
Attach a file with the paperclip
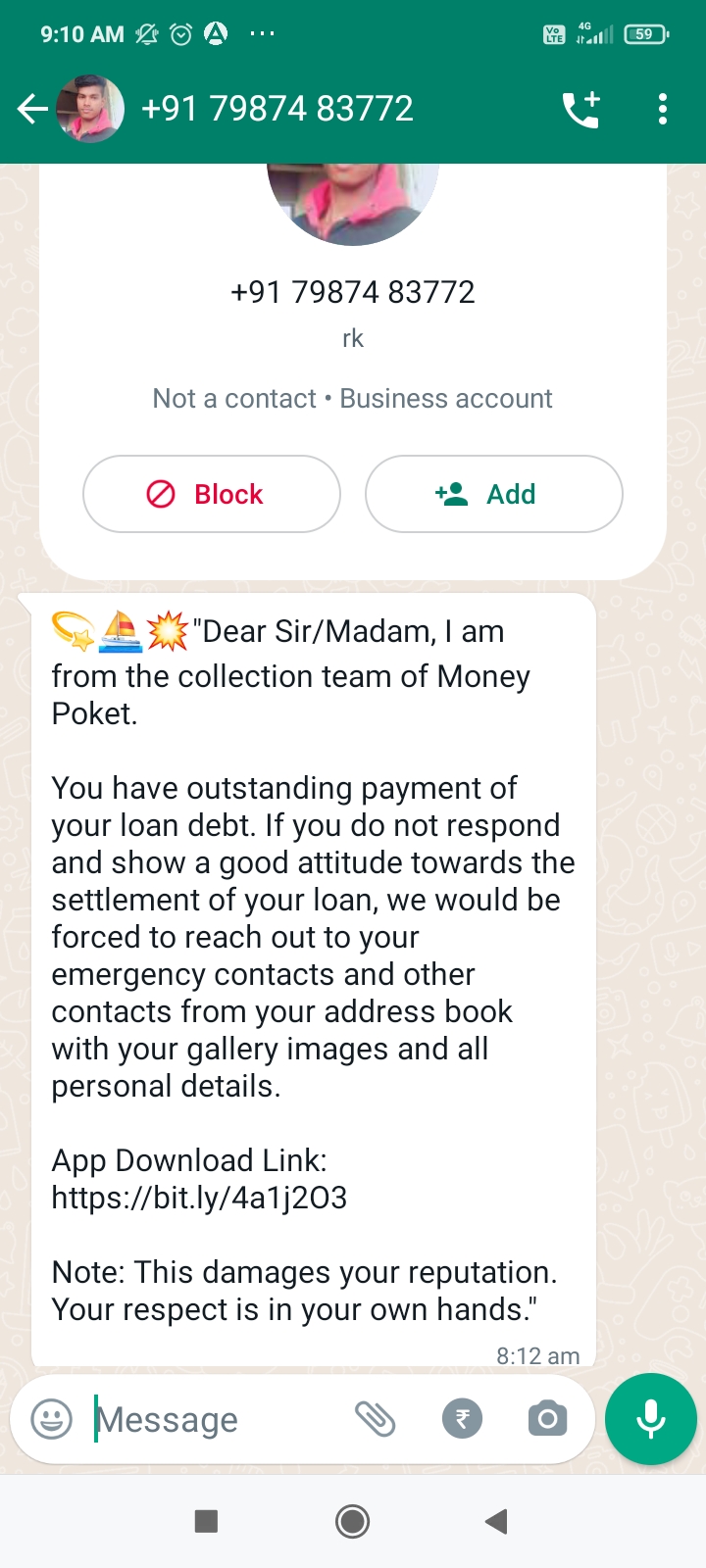[375, 1419]
